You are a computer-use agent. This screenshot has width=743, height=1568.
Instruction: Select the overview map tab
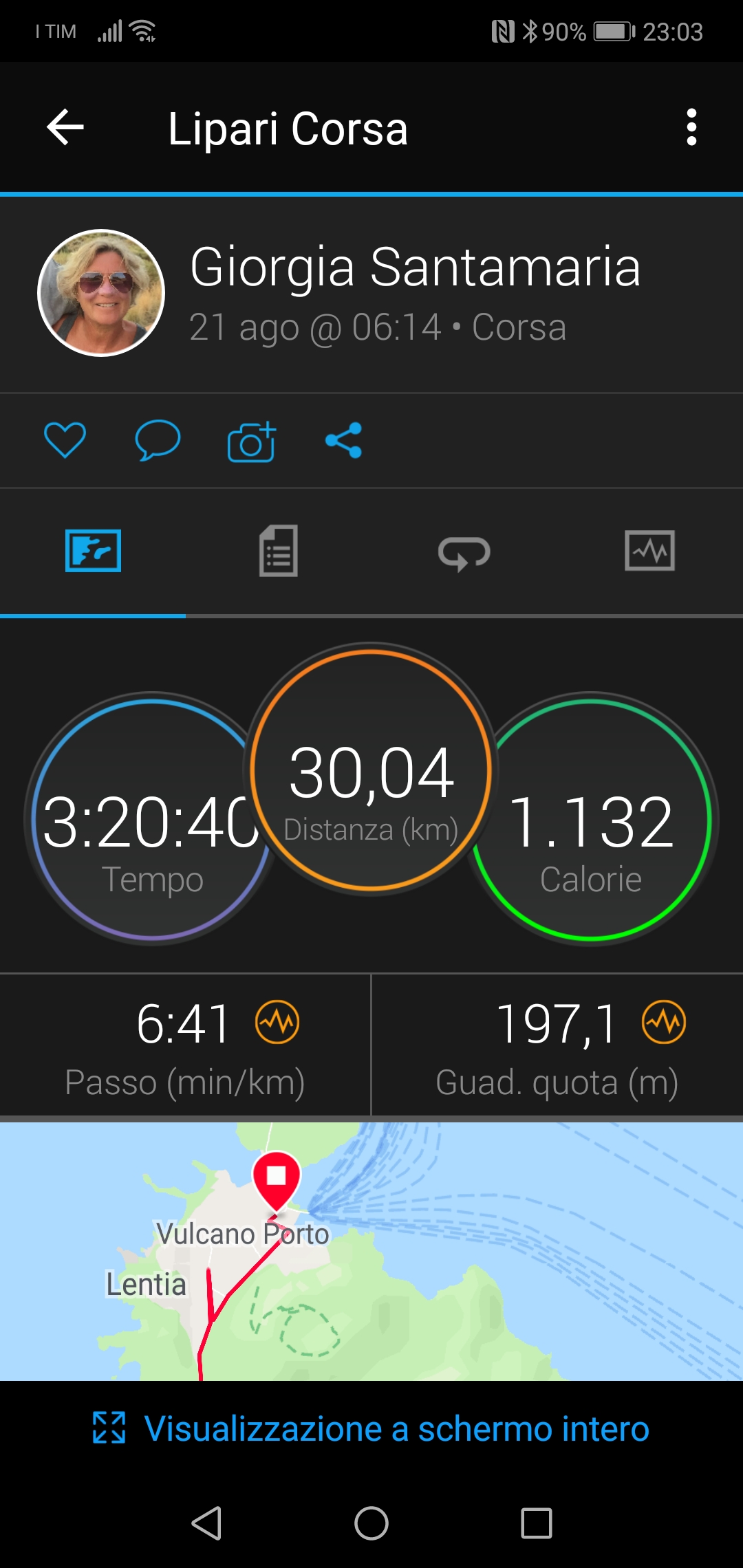click(93, 551)
